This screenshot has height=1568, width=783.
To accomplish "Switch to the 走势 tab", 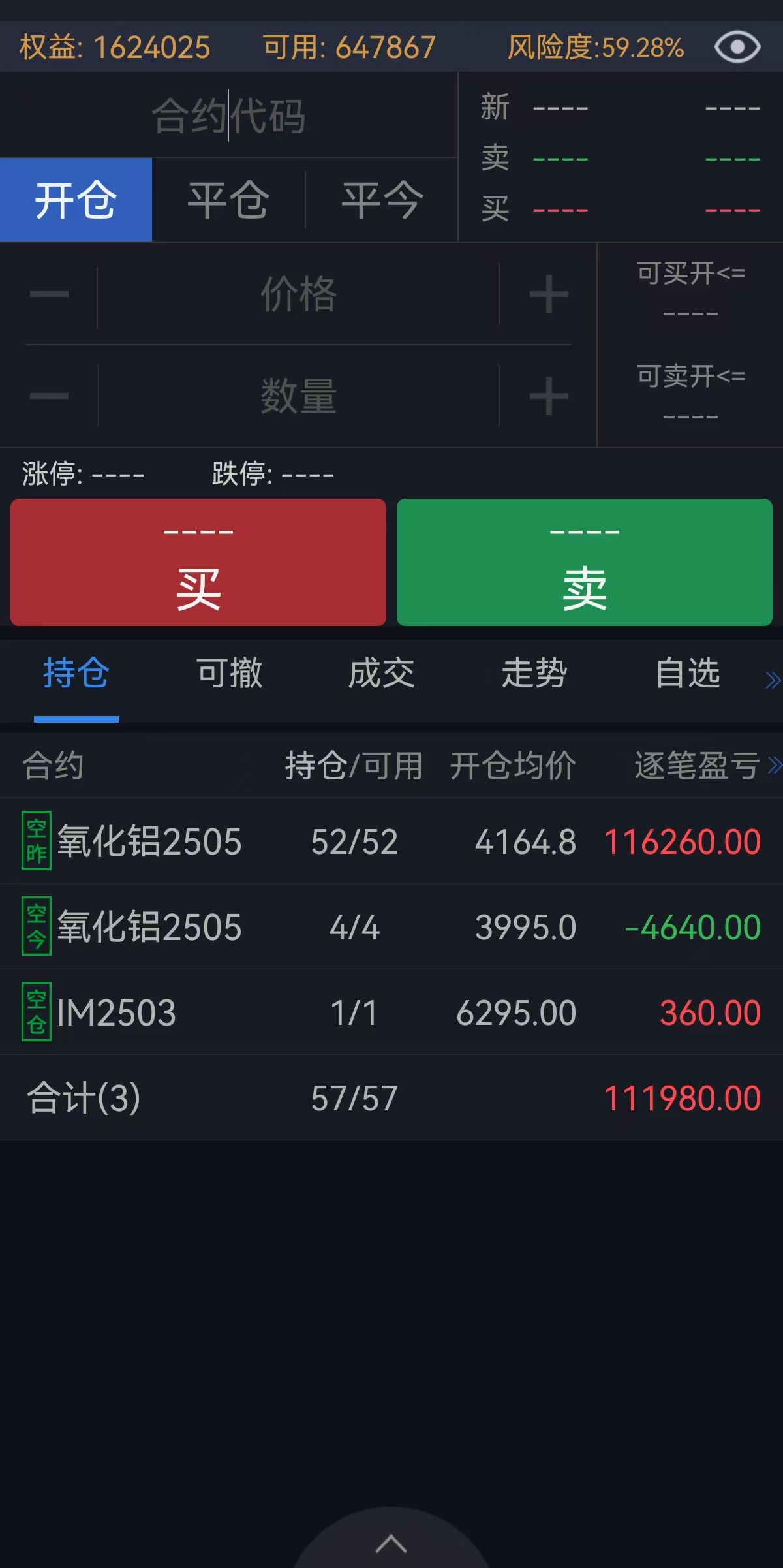I will tap(534, 674).
